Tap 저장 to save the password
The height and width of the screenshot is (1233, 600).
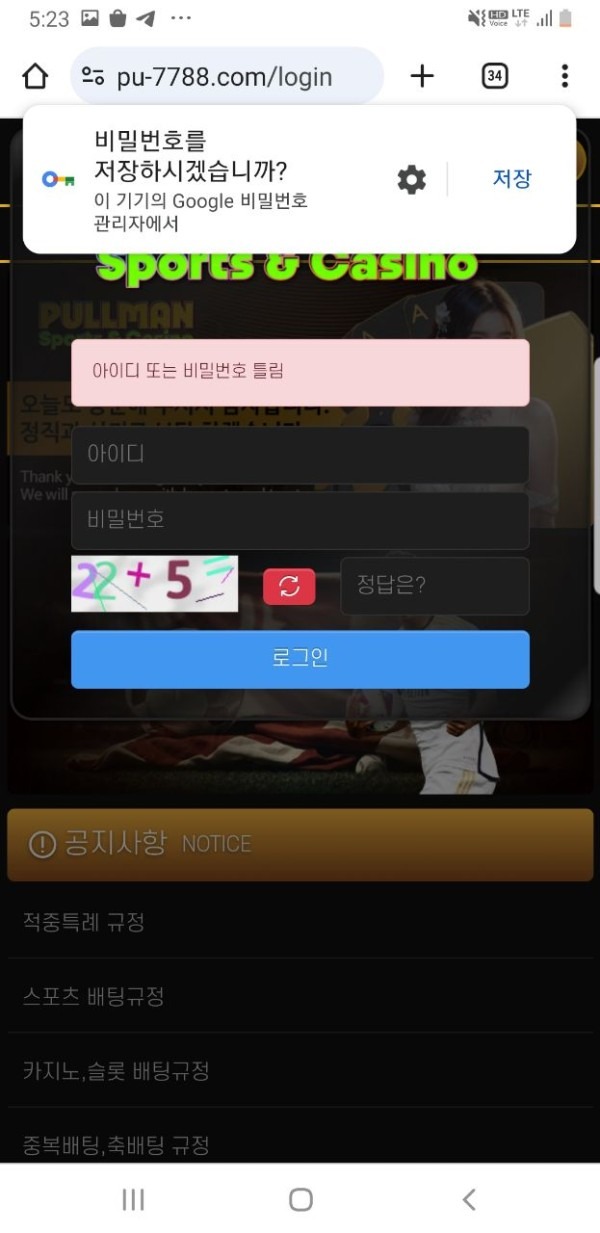511,179
